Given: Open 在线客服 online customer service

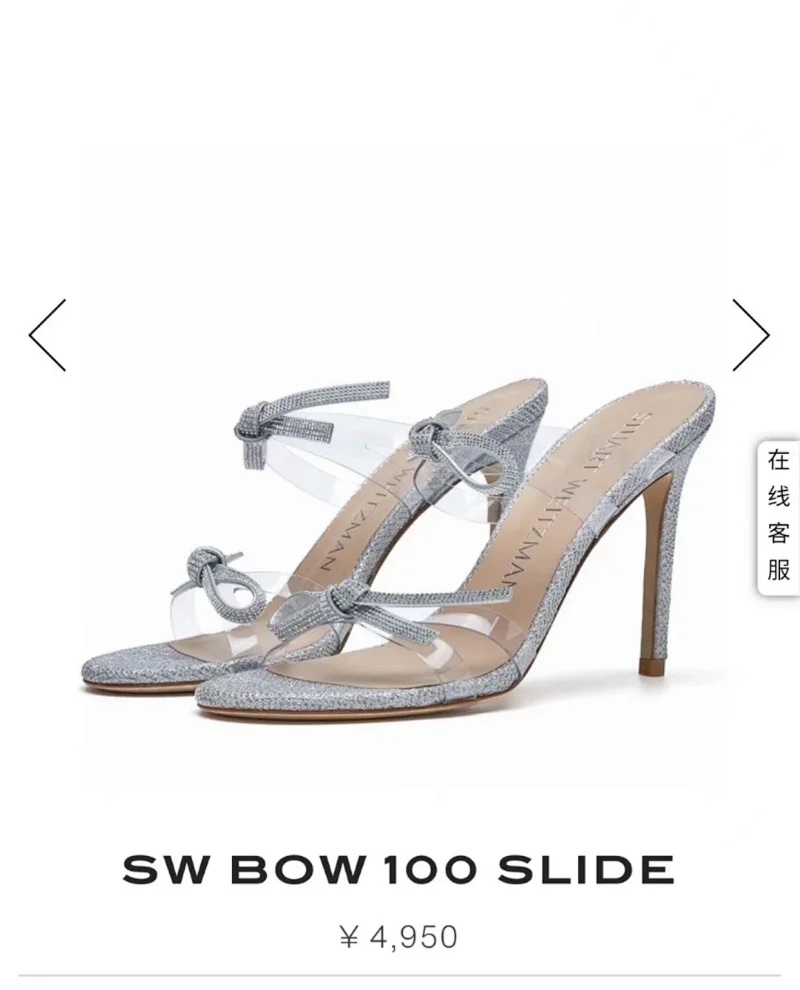Looking at the screenshot, I should click(x=778, y=515).
